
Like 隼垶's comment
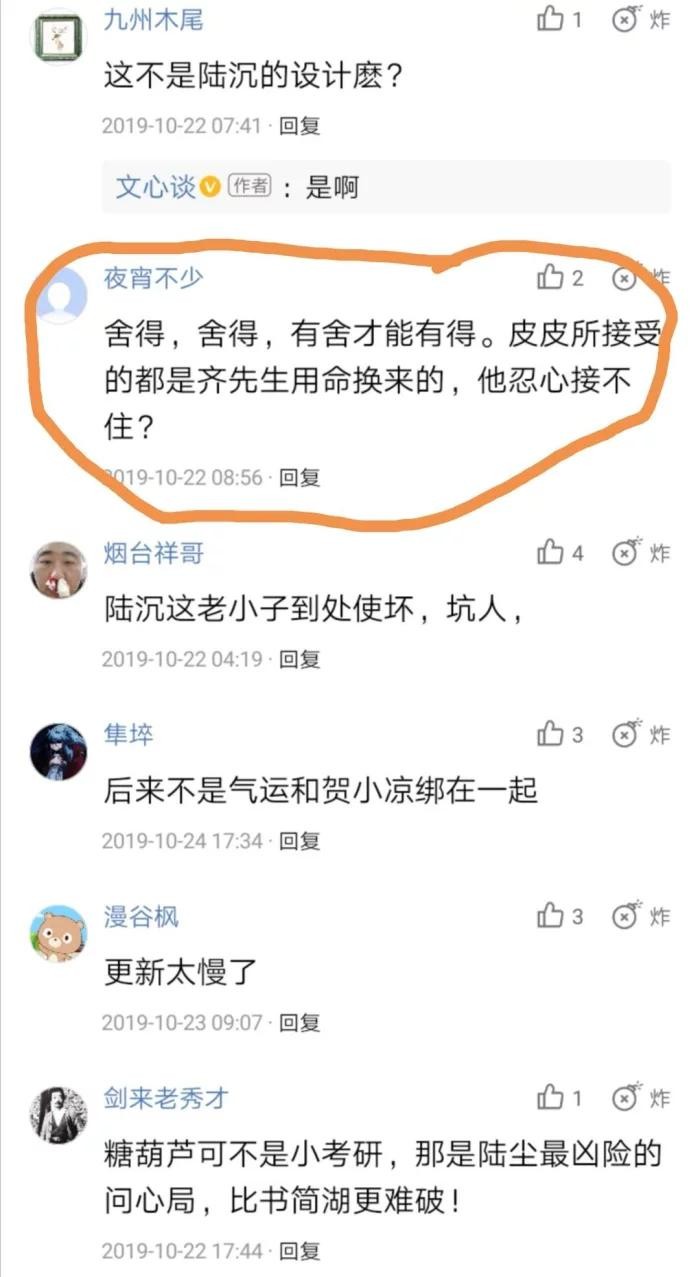tap(552, 735)
